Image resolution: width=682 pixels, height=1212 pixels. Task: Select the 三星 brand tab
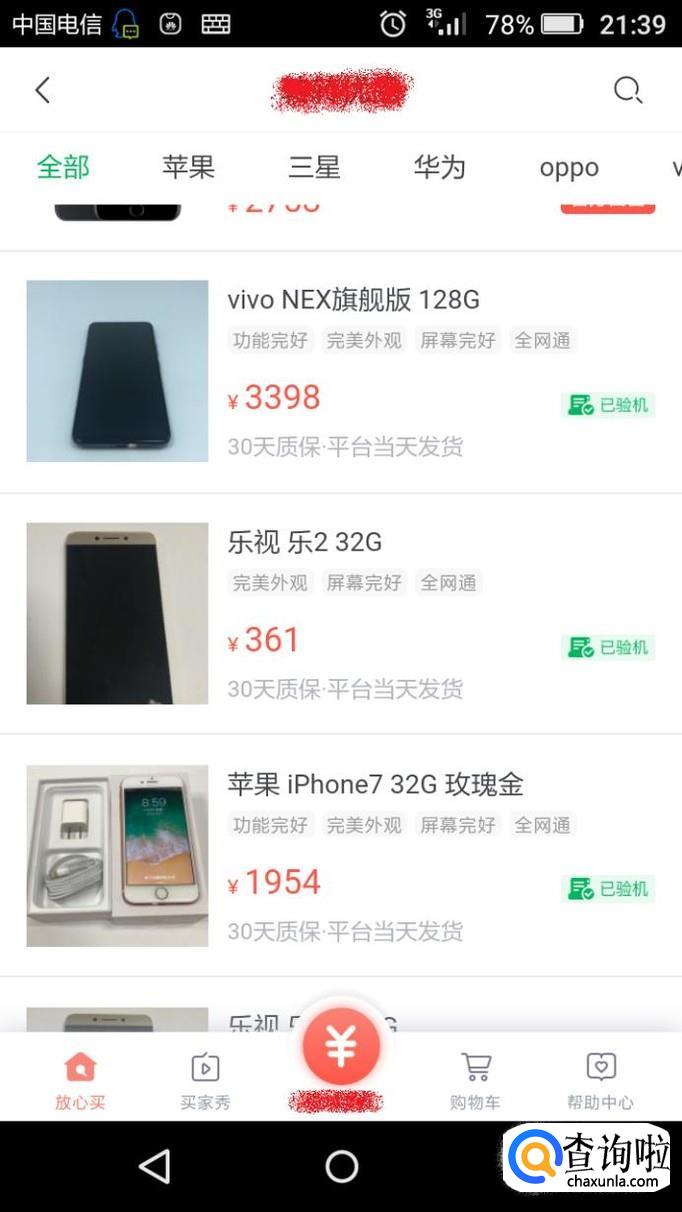tap(314, 167)
